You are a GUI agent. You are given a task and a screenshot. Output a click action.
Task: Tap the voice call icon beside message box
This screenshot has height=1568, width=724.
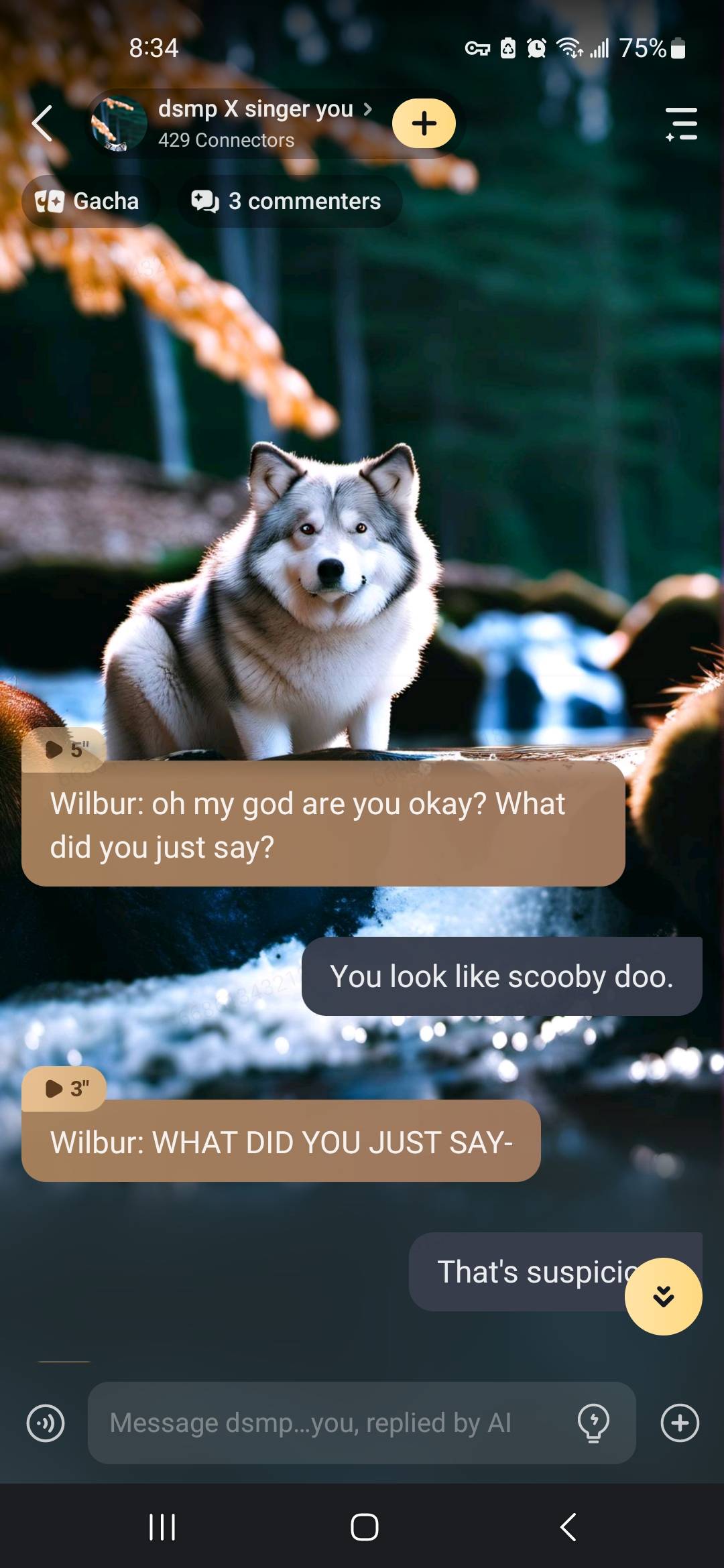[x=46, y=1423]
